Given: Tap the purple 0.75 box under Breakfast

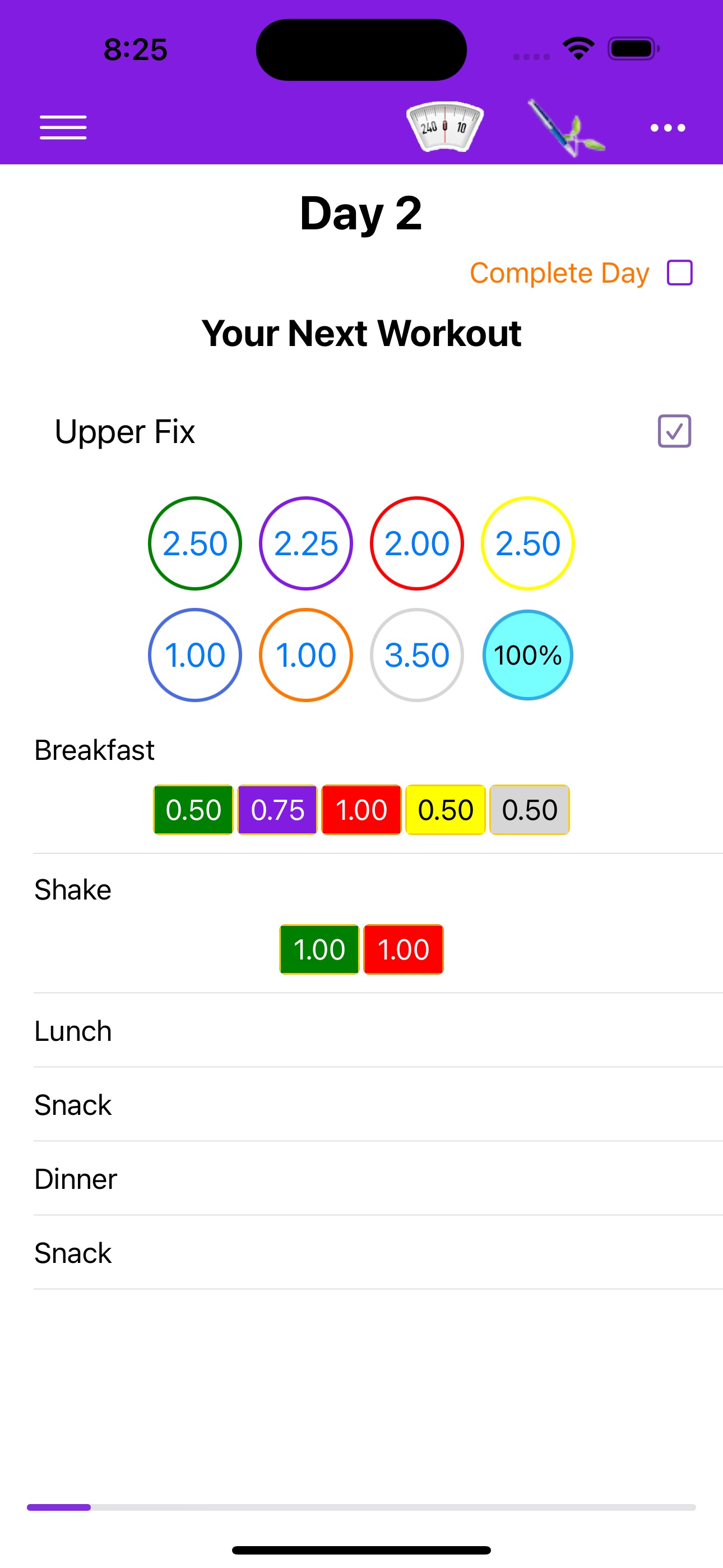Looking at the screenshot, I should 277,810.
